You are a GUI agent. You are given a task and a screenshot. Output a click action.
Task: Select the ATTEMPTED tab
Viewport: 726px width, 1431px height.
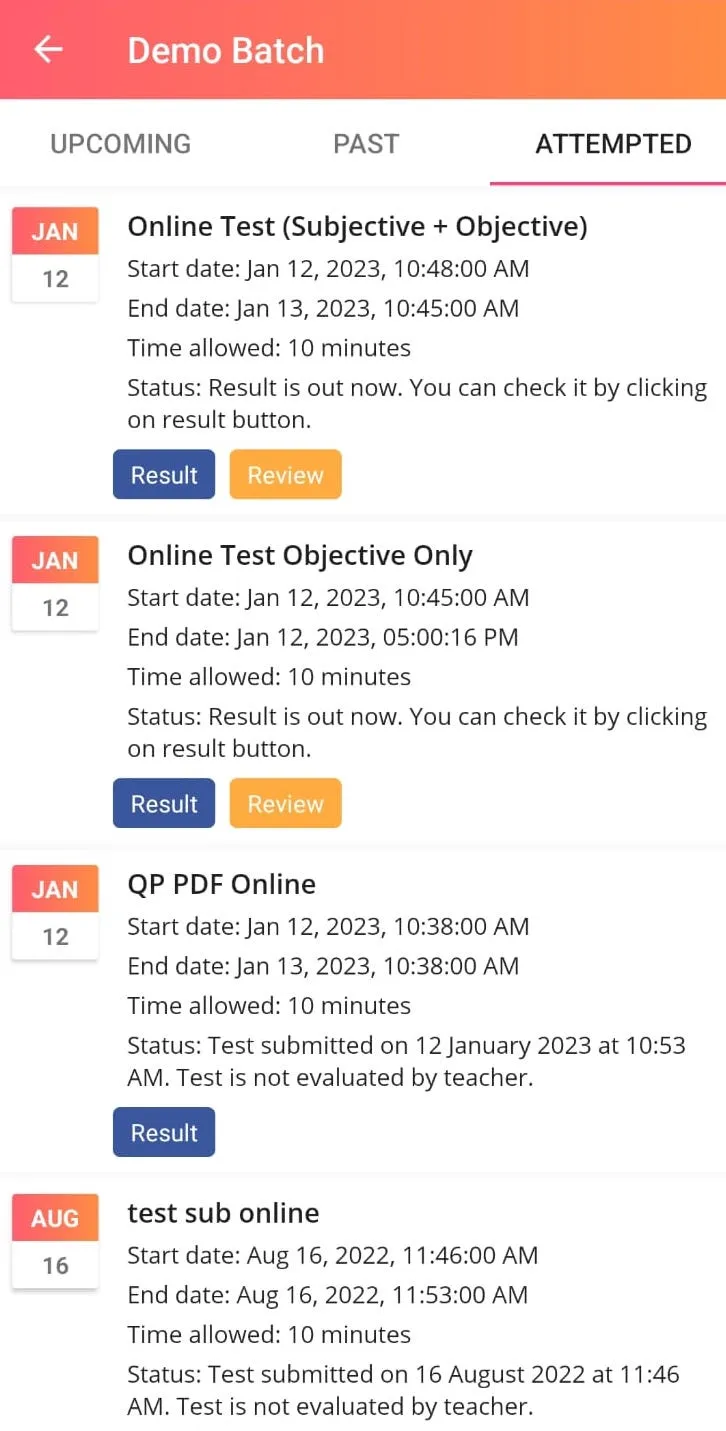pos(613,143)
